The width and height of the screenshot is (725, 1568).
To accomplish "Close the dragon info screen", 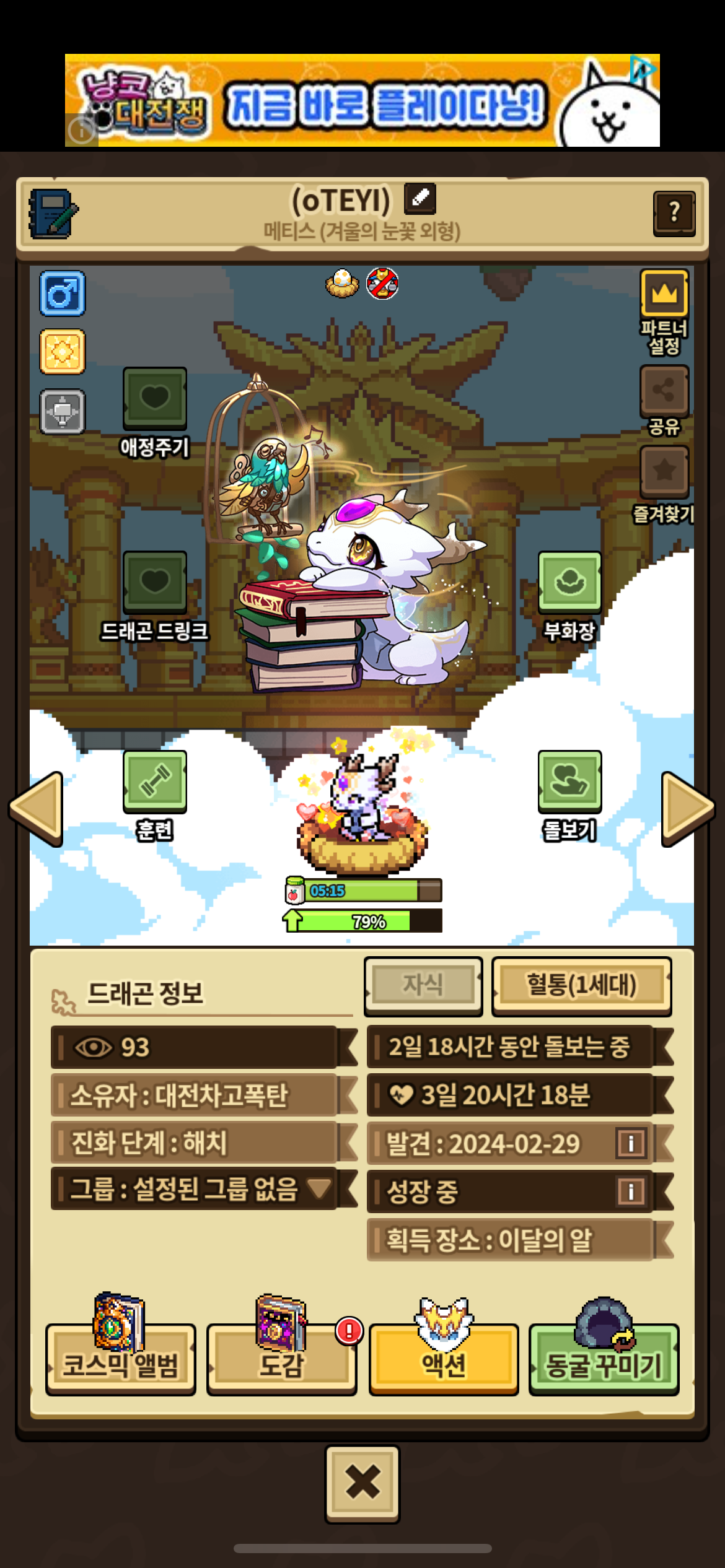I will click(362, 1483).
